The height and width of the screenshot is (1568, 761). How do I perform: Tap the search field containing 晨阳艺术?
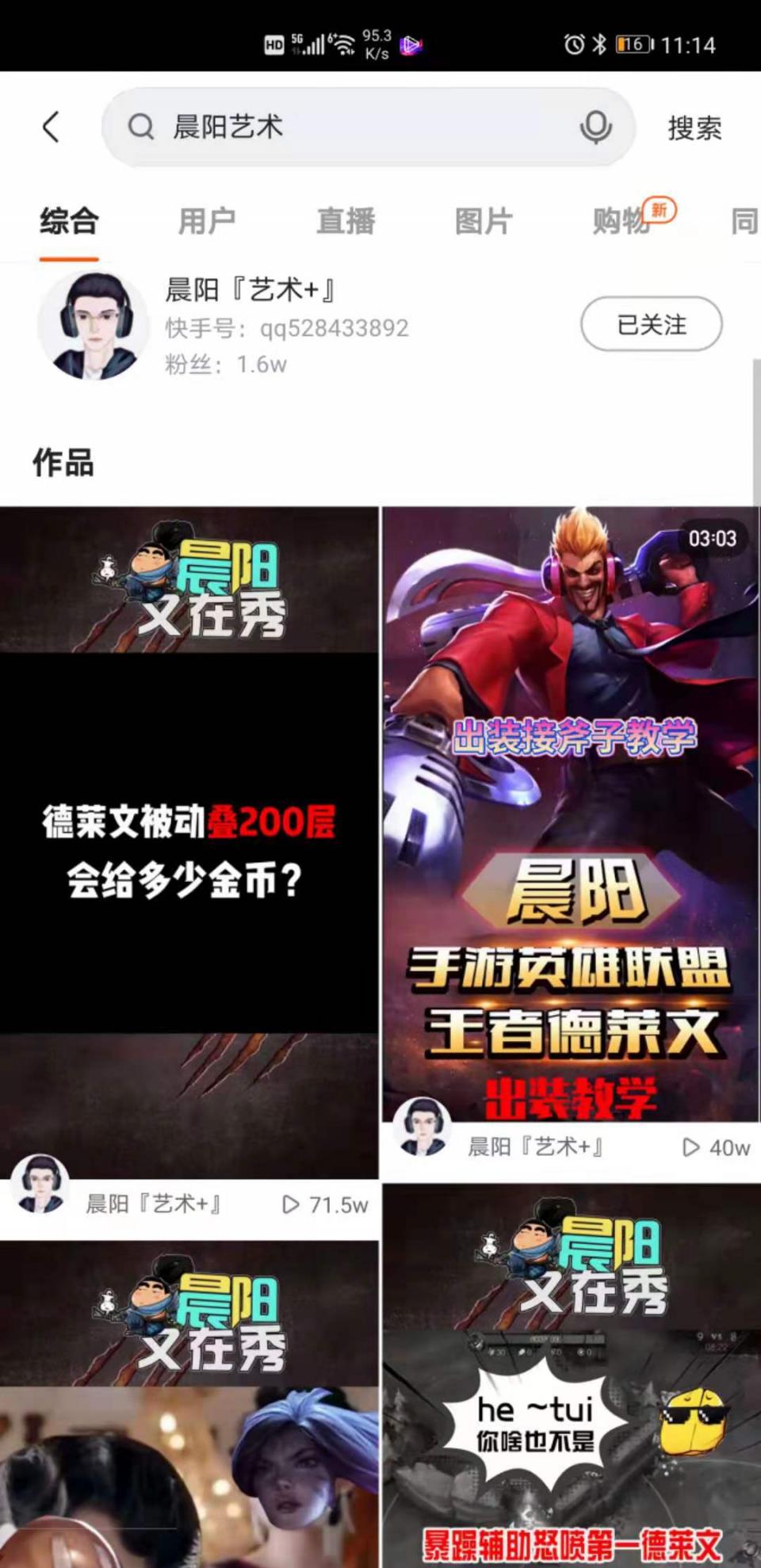[x=349, y=127]
